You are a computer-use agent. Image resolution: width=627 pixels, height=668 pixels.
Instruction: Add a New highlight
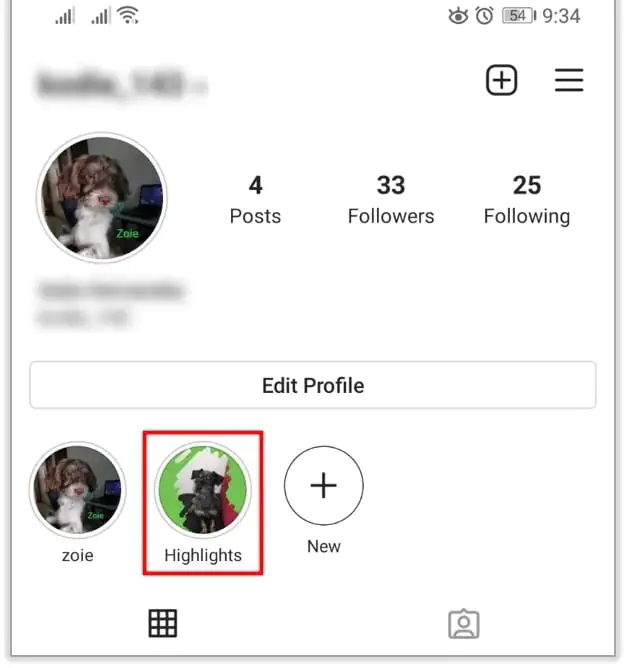pyautogui.click(x=323, y=487)
